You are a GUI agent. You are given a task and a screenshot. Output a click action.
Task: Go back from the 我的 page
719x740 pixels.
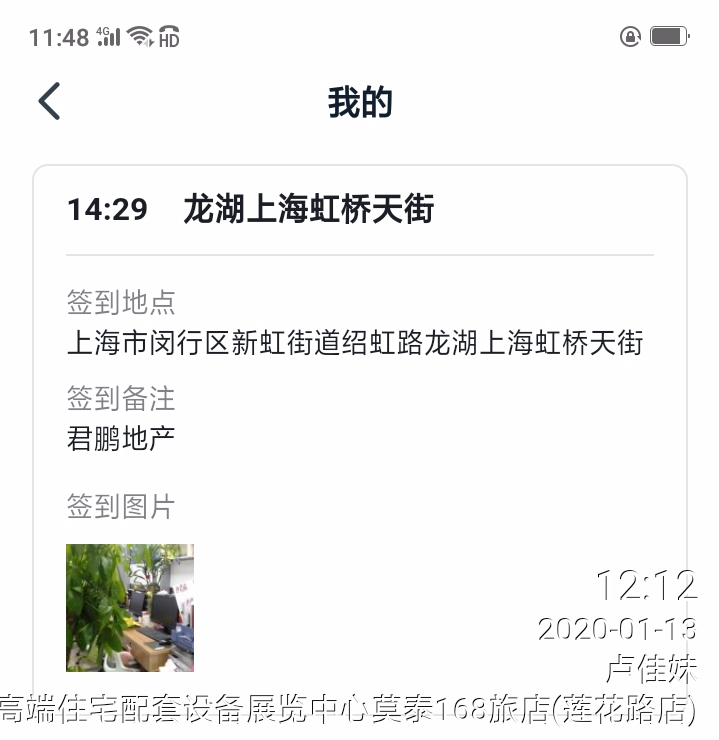[49, 102]
